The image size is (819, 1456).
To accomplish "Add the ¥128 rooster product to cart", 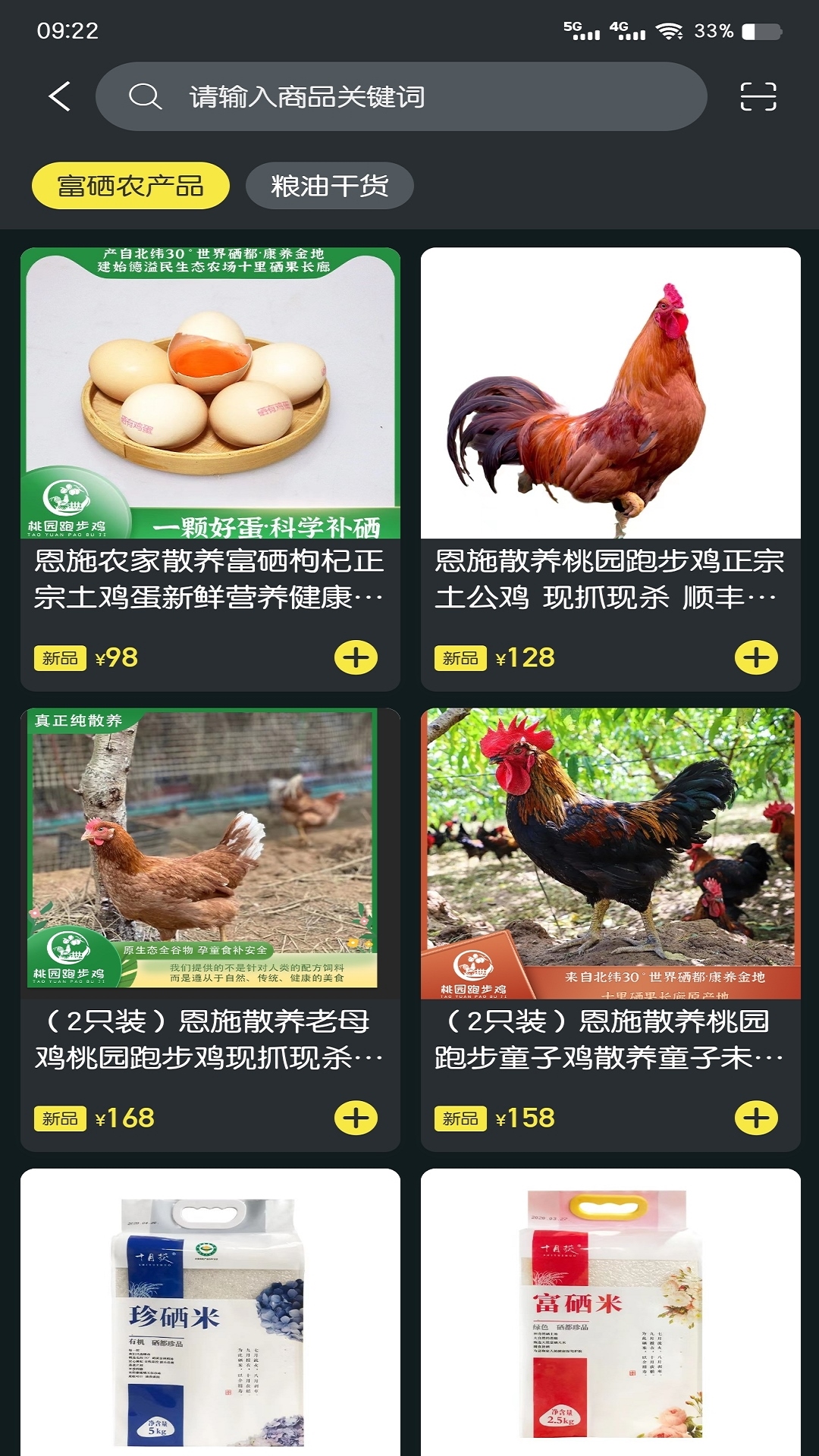I will 755,659.
